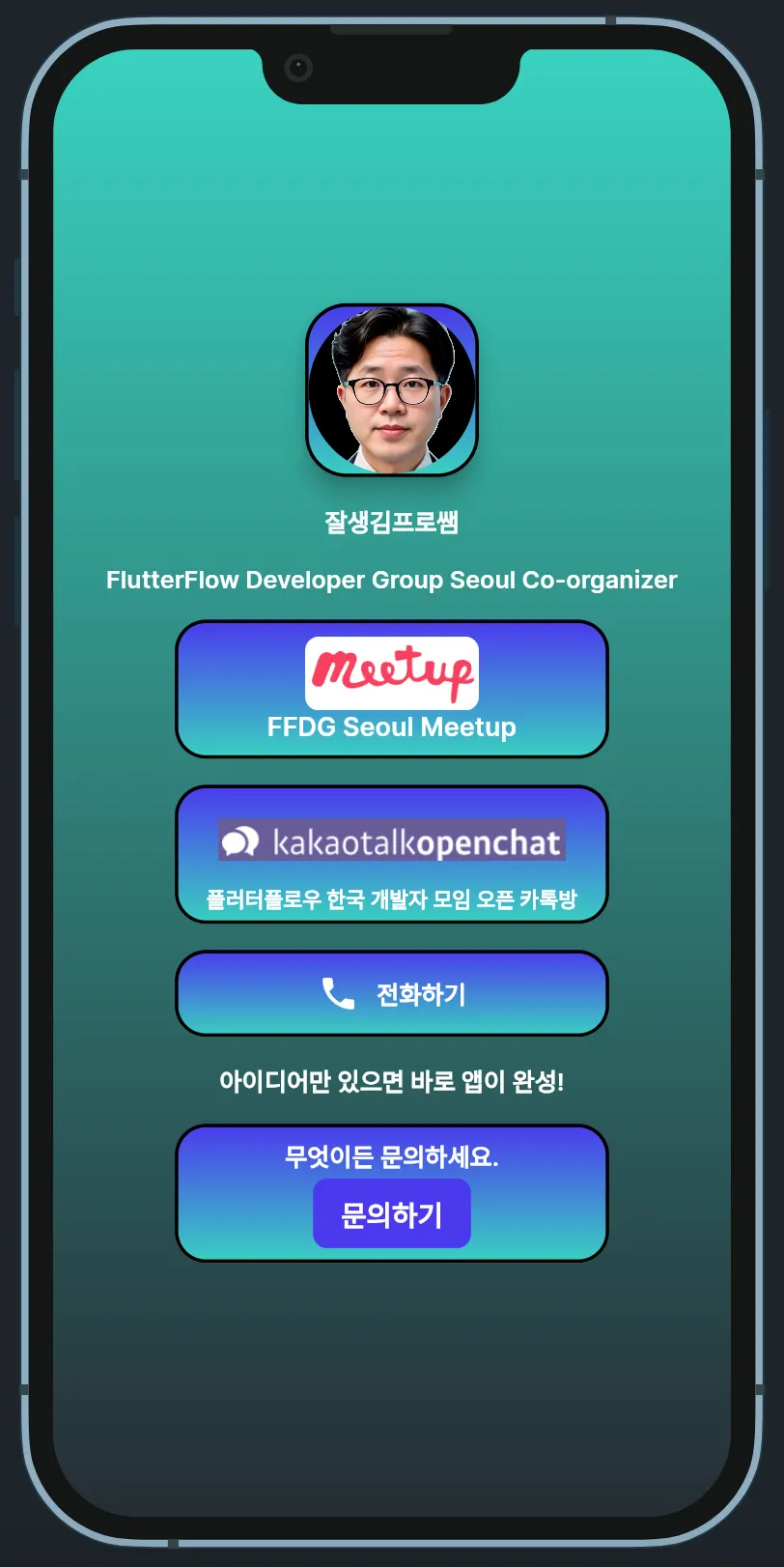Tap the 전화하기 call button
The image size is (784, 1567).
391,993
